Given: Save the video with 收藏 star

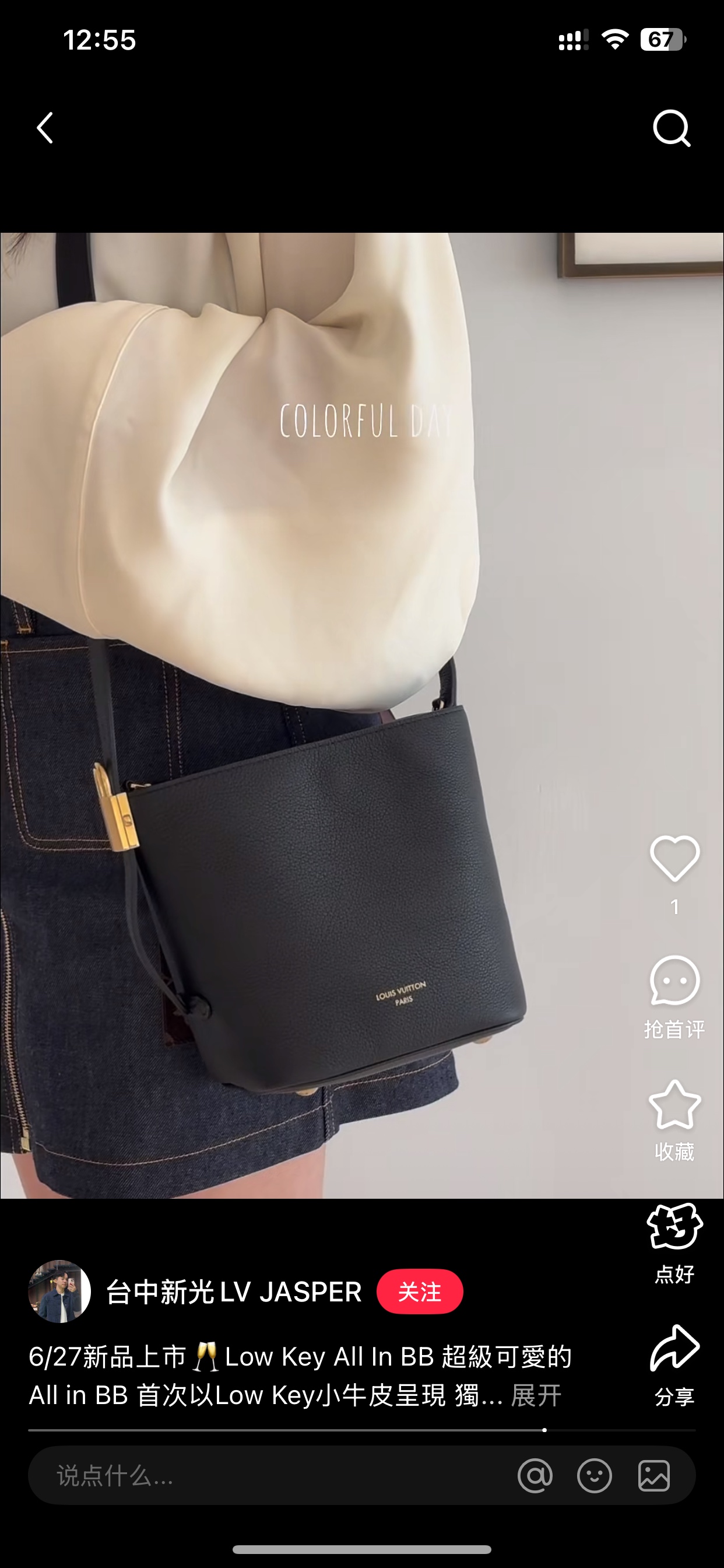Looking at the screenshot, I should tap(674, 1104).
